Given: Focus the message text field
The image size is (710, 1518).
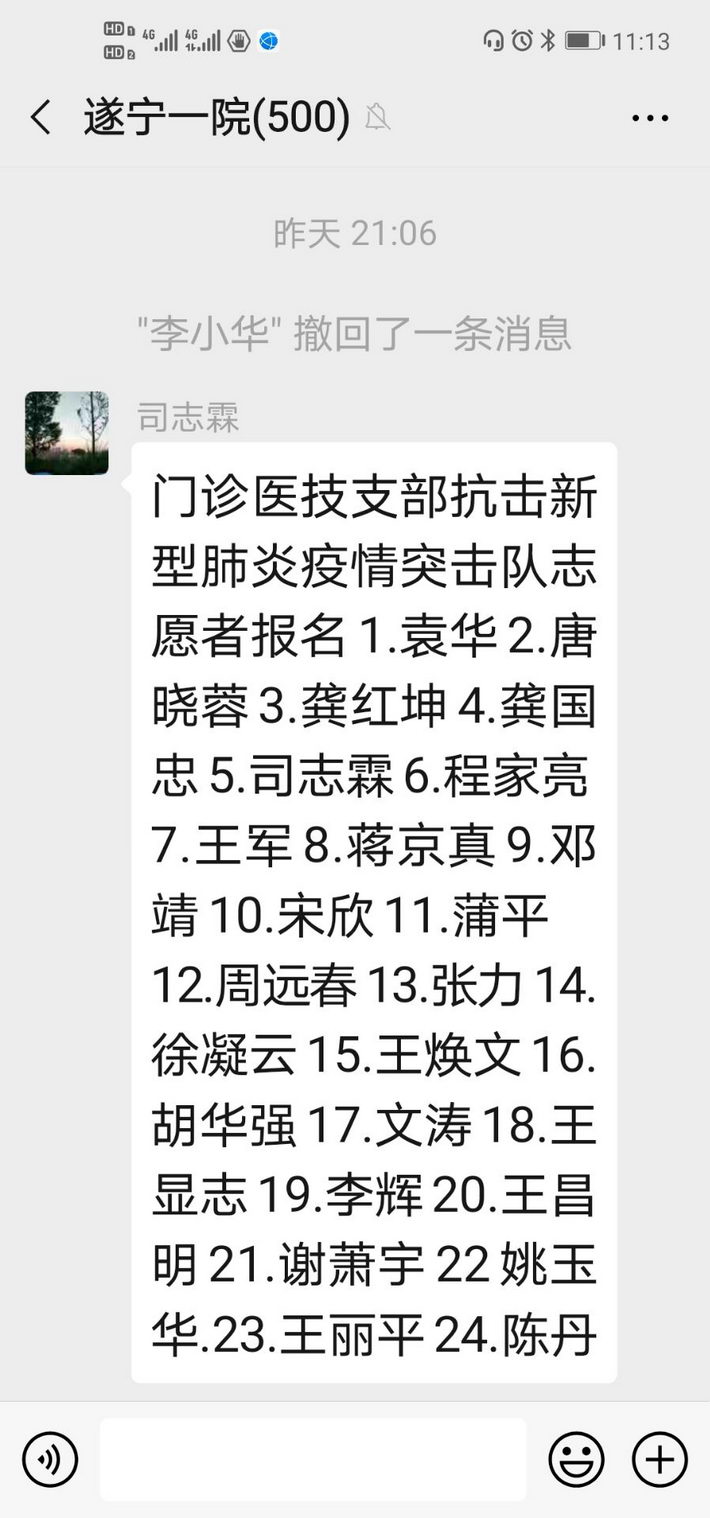Looking at the screenshot, I should click(x=312, y=1459).
